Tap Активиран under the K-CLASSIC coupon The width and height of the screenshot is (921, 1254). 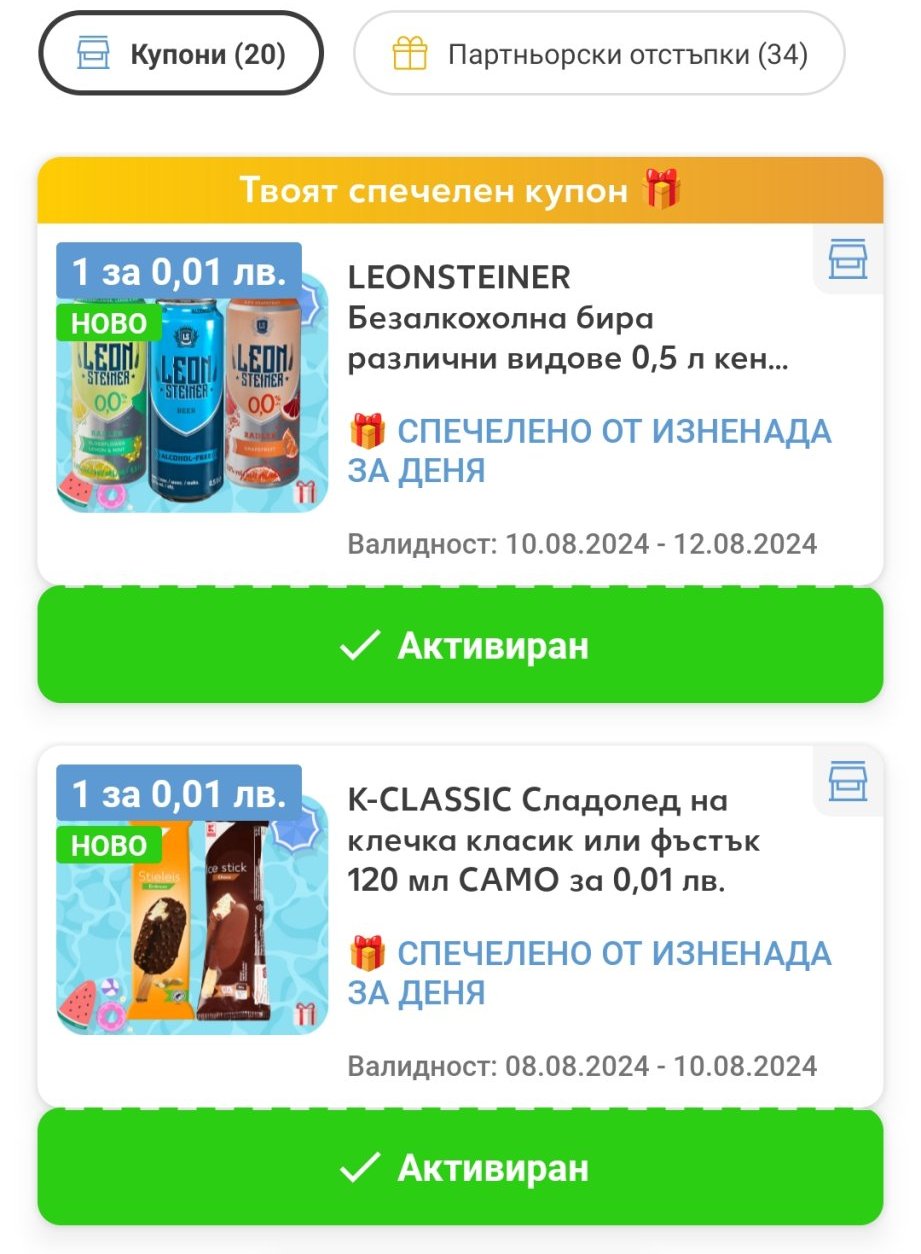coord(460,1167)
